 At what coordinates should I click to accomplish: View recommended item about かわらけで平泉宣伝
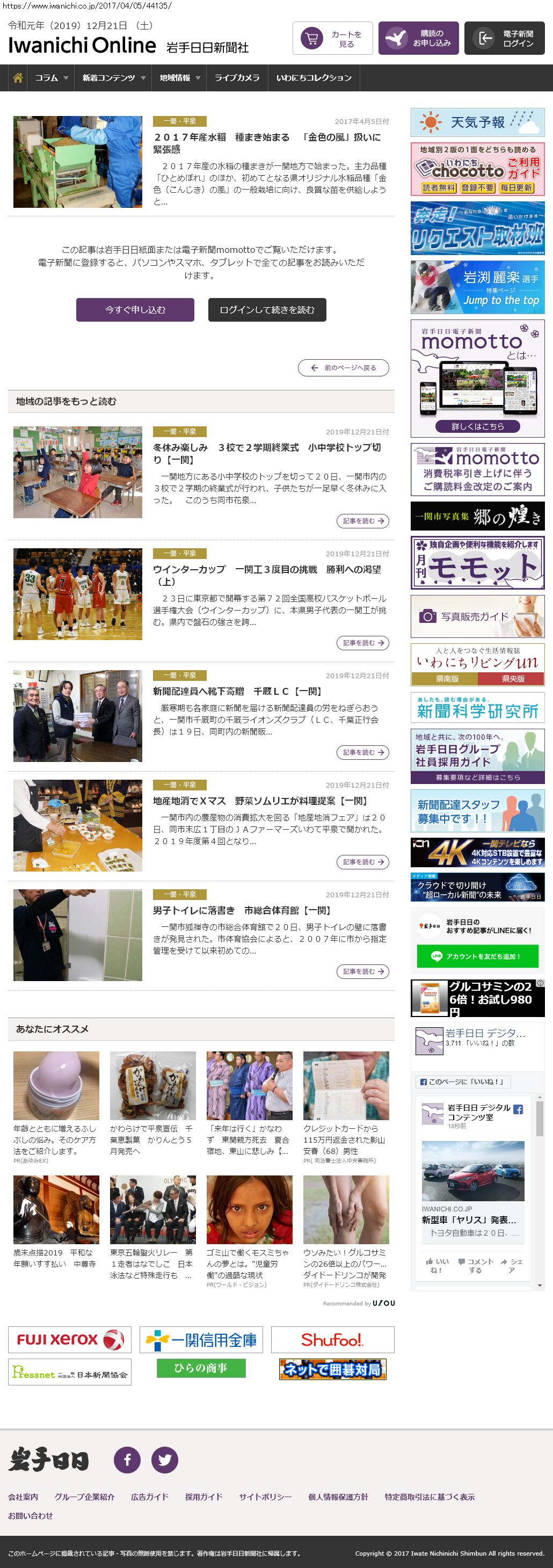(x=152, y=1139)
